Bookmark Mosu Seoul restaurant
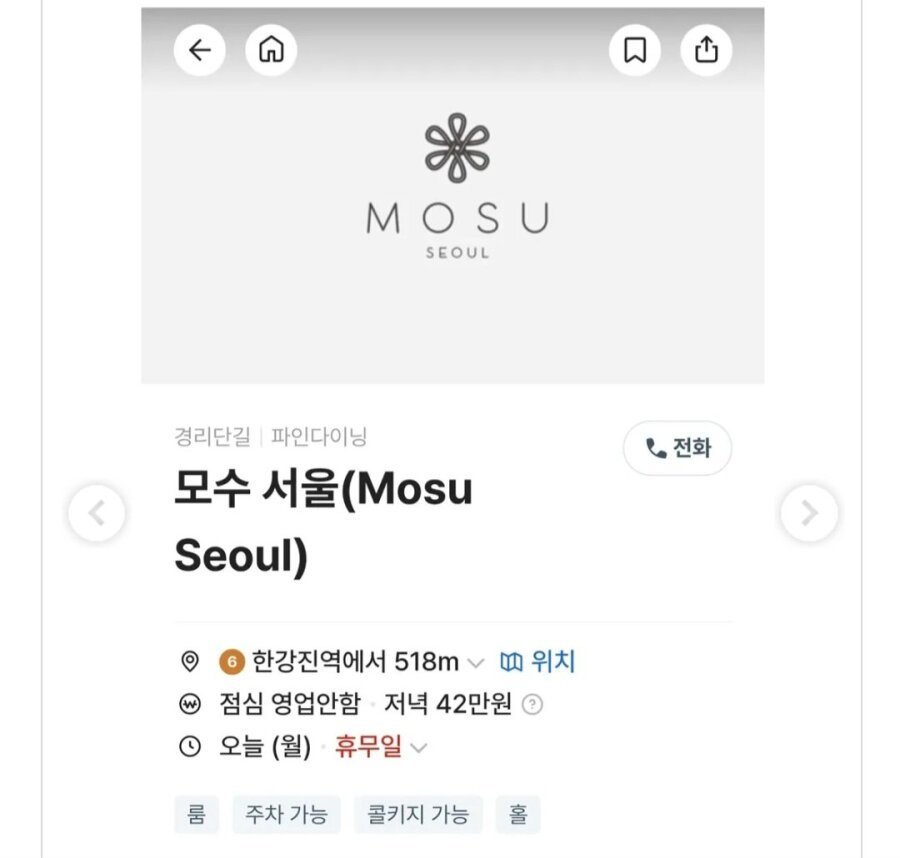The image size is (900, 858). pos(635,50)
